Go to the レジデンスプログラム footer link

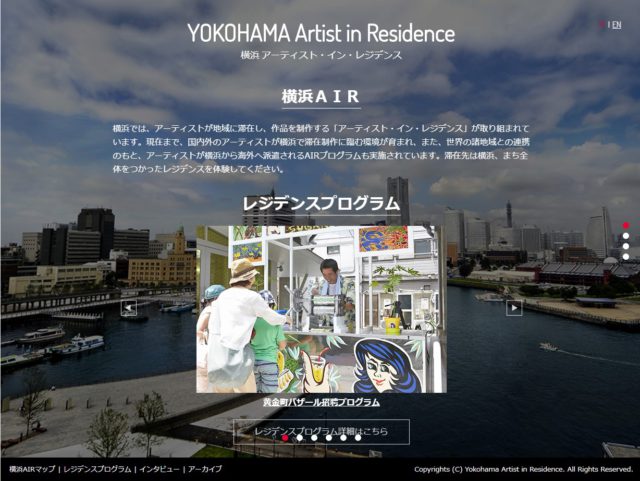[x=97, y=468]
